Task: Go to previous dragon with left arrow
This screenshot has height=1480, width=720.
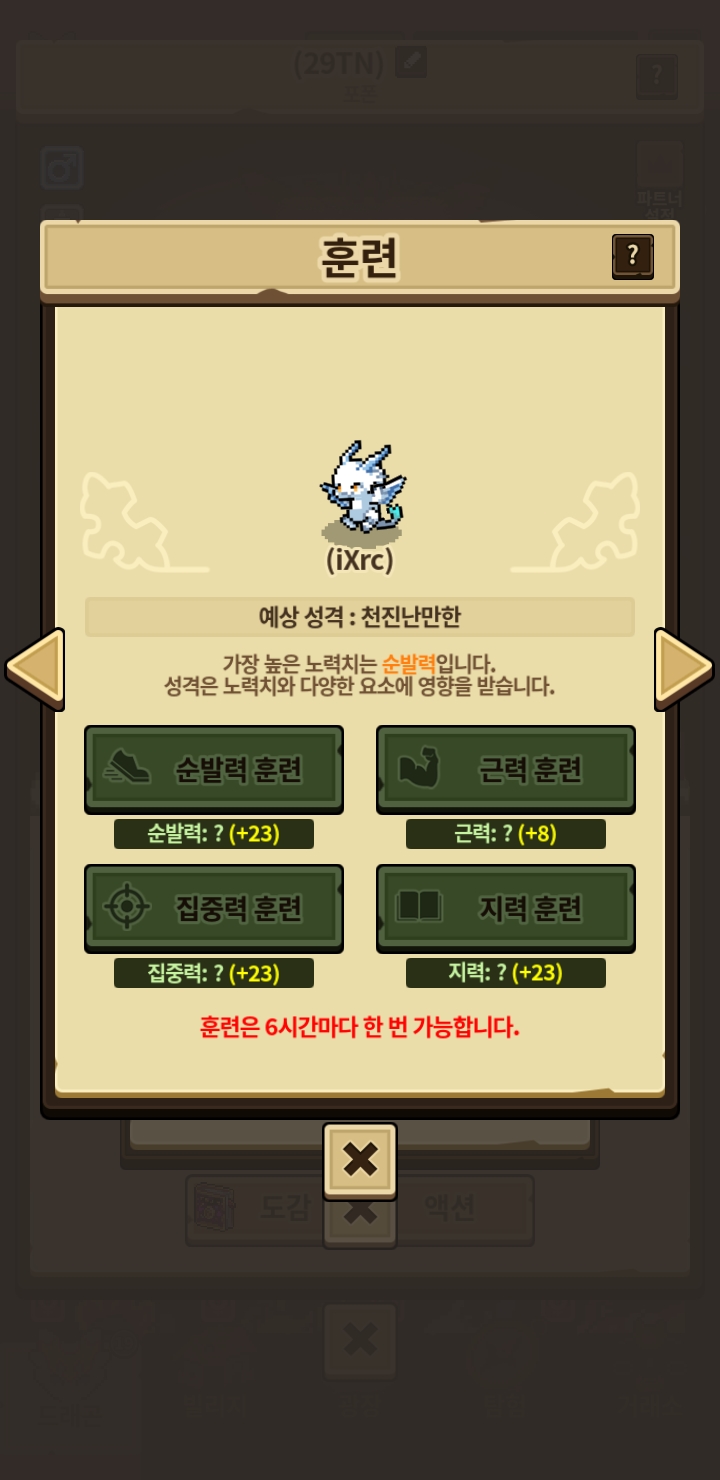Action: click(35, 668)
